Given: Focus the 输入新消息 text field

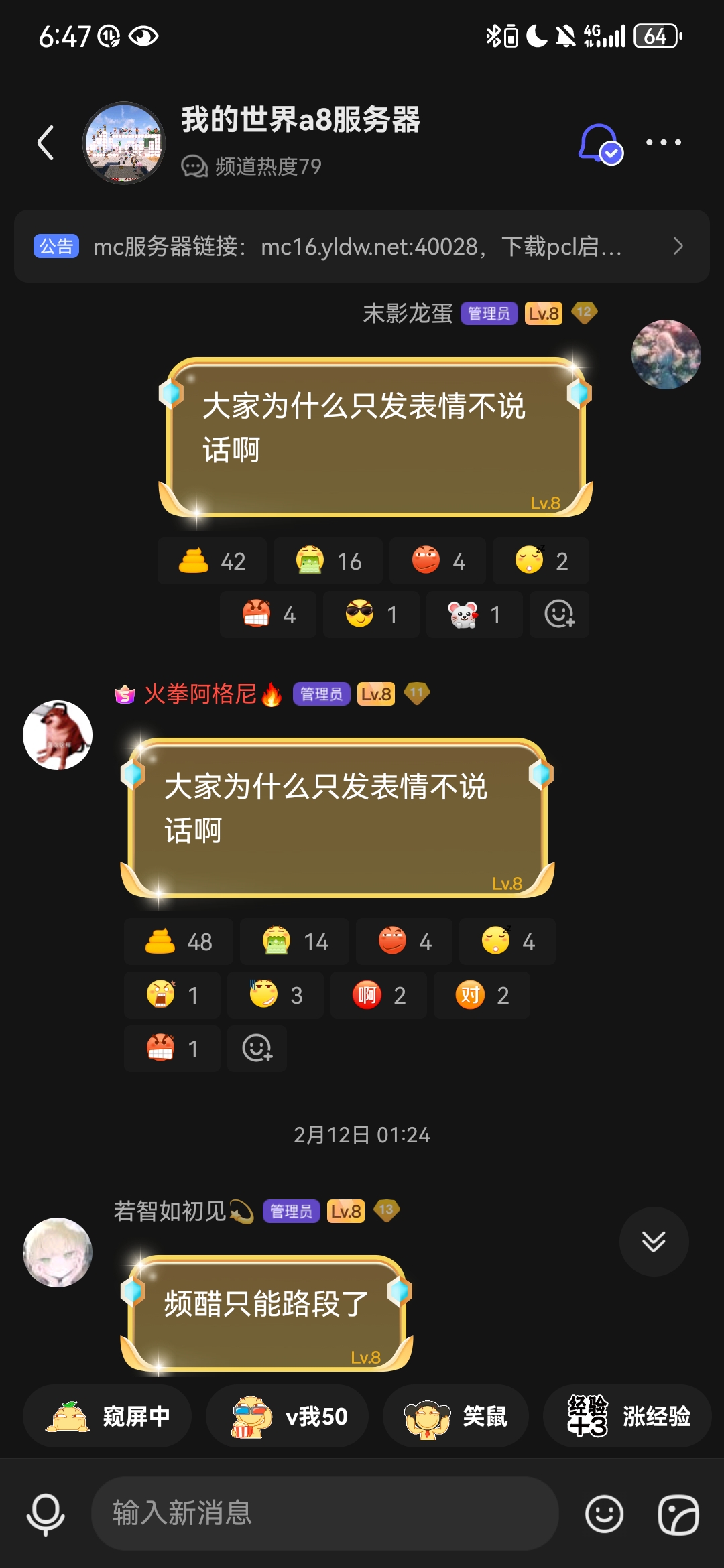Looking at the screenshot, I should tap(325, 1513).
